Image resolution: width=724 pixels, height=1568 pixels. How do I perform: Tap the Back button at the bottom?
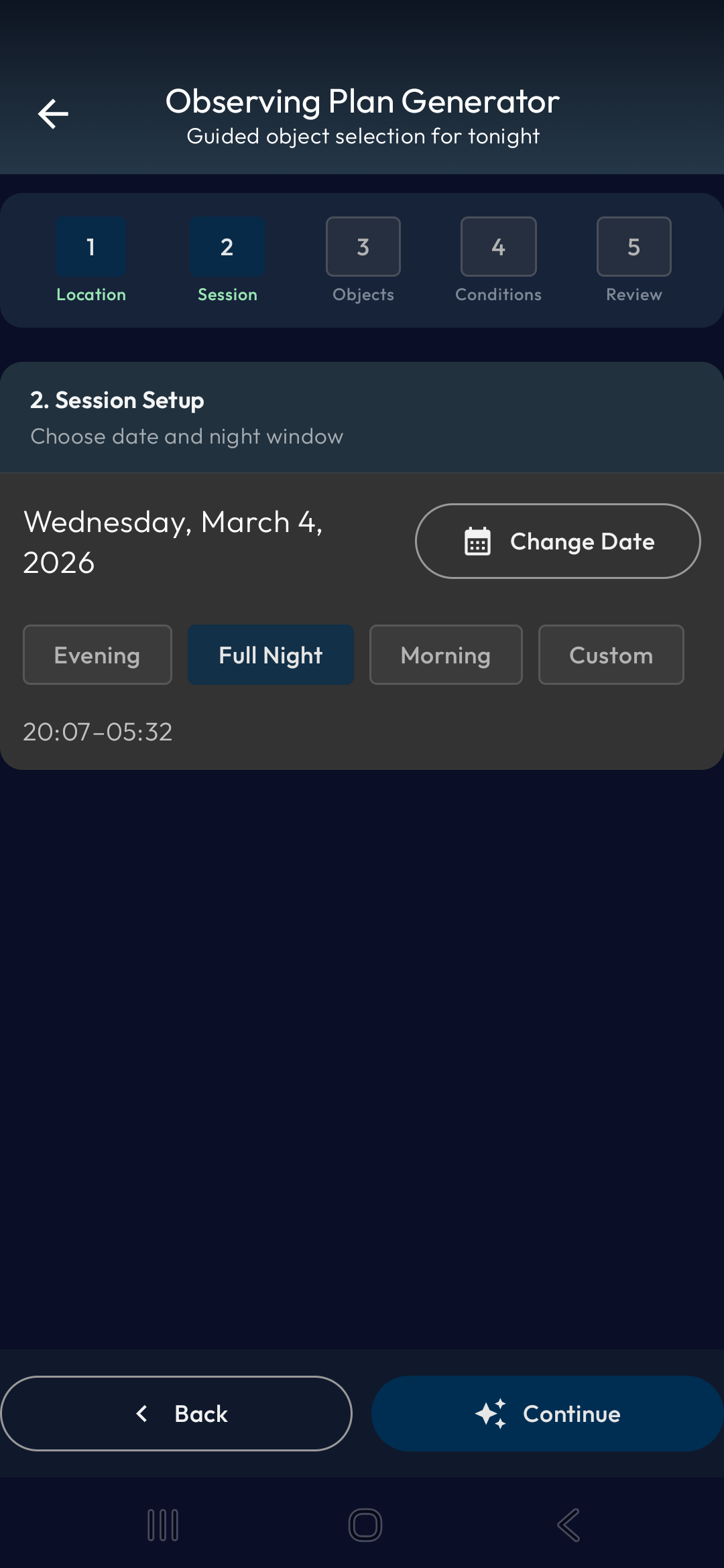[x=176, y=1413]
